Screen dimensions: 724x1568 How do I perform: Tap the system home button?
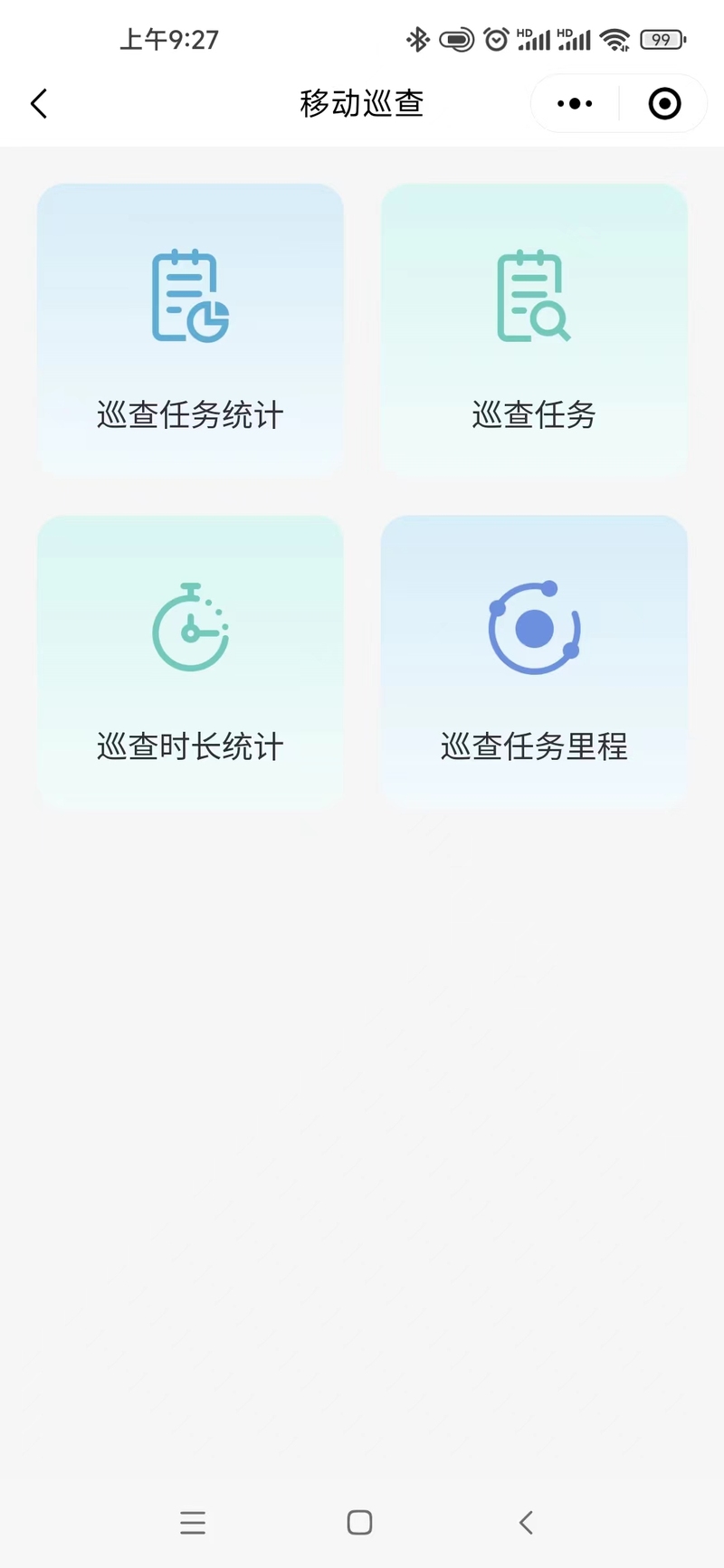359,1522
